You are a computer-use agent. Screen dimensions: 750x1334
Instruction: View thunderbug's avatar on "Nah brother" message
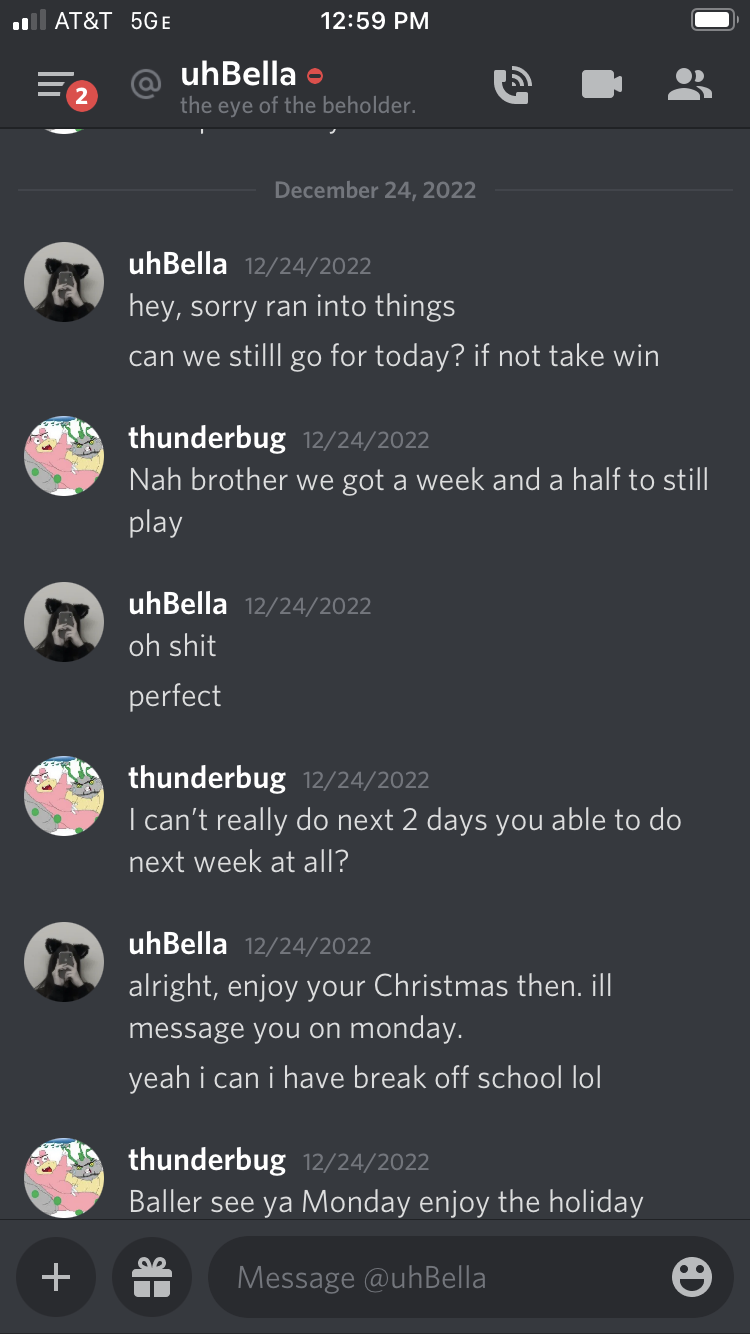(x=64, y=456)
